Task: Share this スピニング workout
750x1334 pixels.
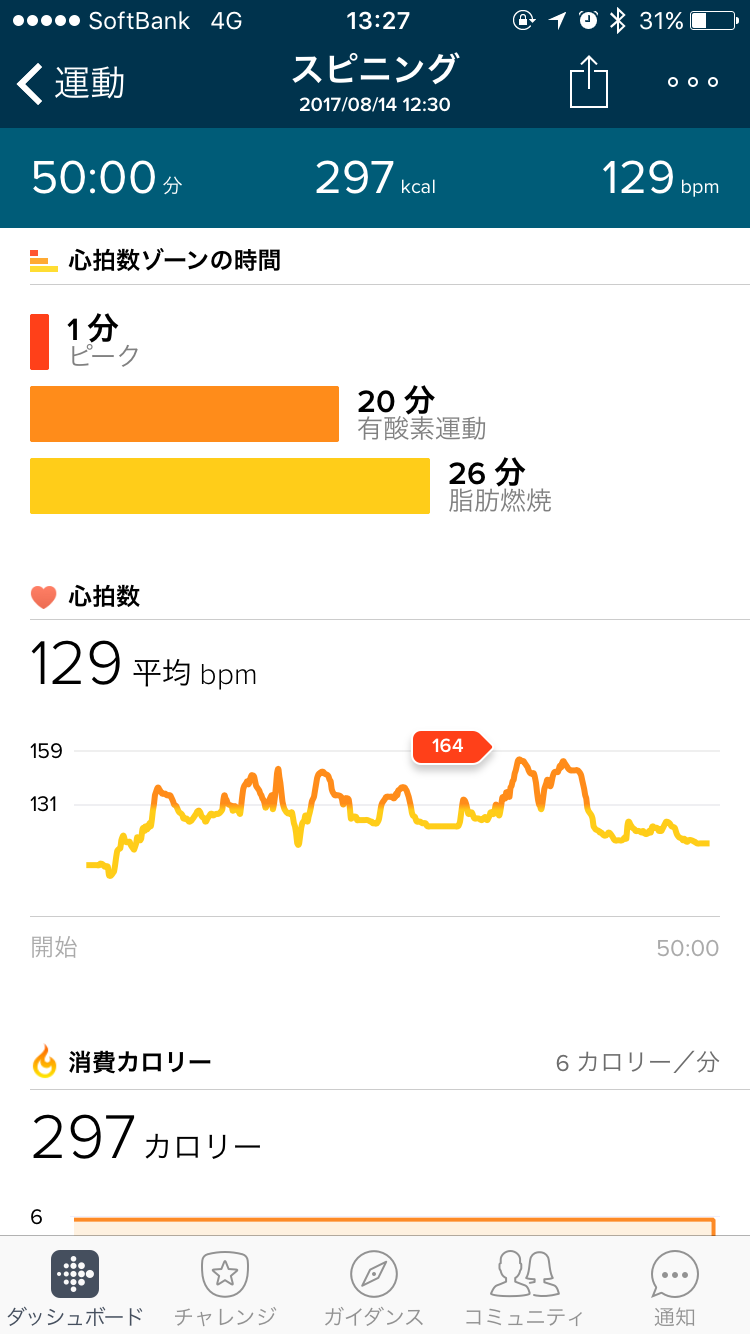Action: pyautogui.click(x=589, y=82)
